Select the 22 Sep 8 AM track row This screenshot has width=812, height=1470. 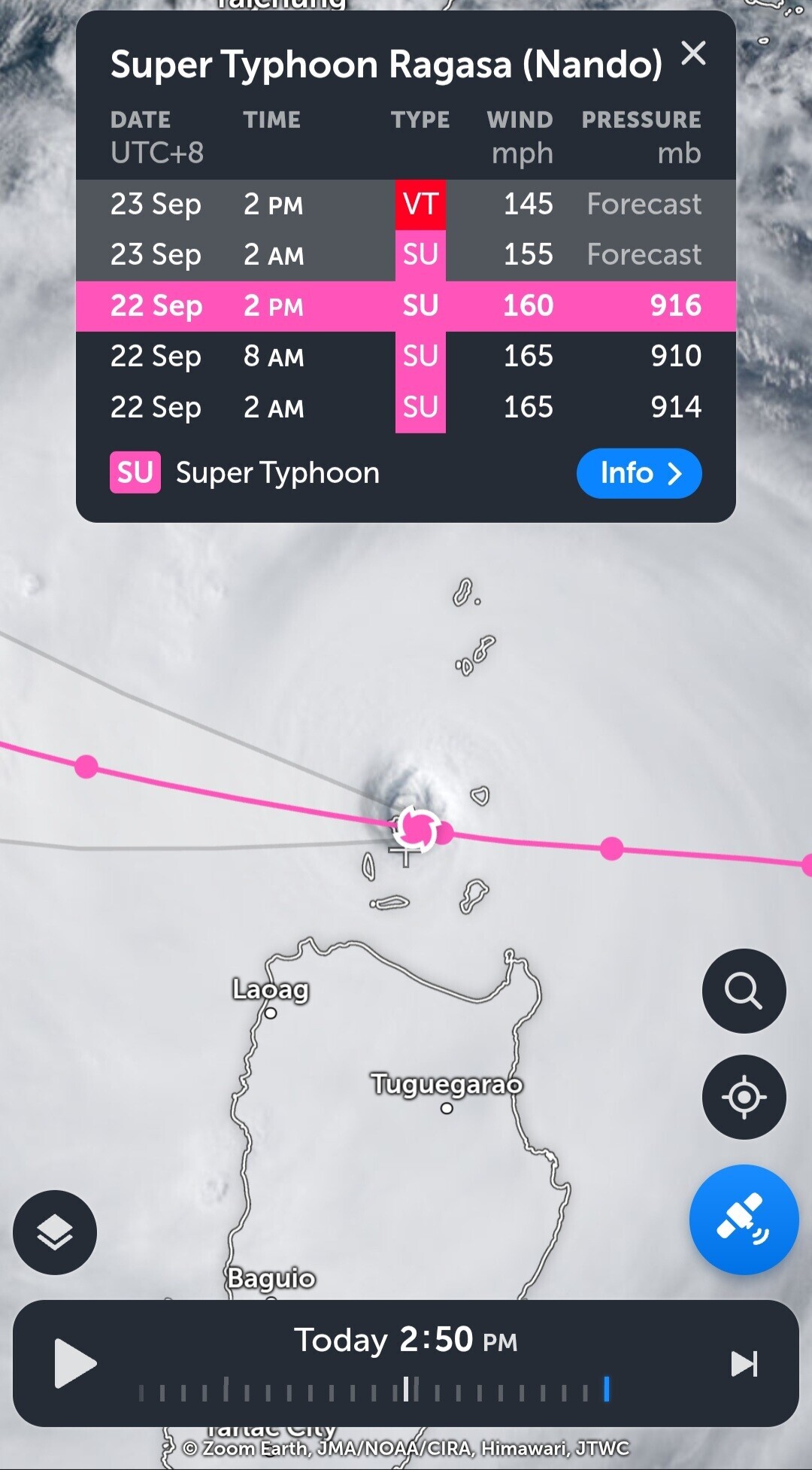click(405, 357)
